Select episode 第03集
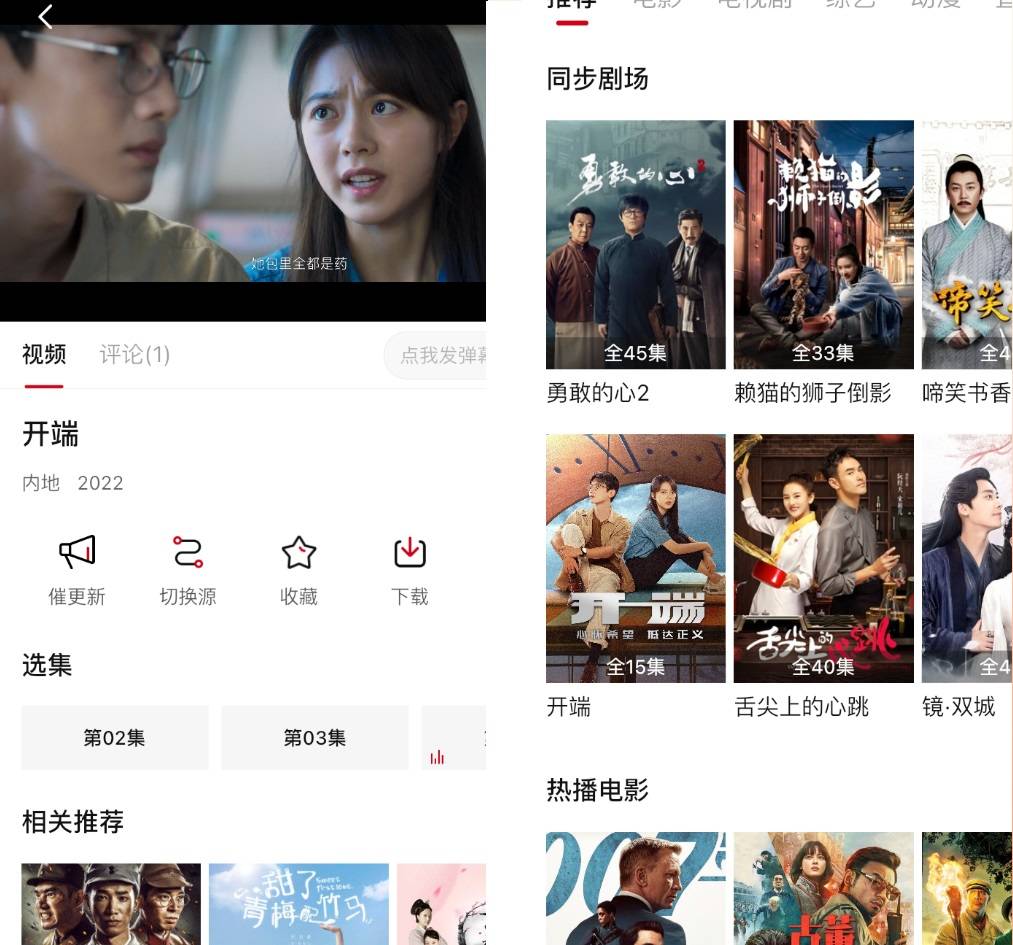The height and width of the screenshot is (945, 1013). (x=314, y=737)
